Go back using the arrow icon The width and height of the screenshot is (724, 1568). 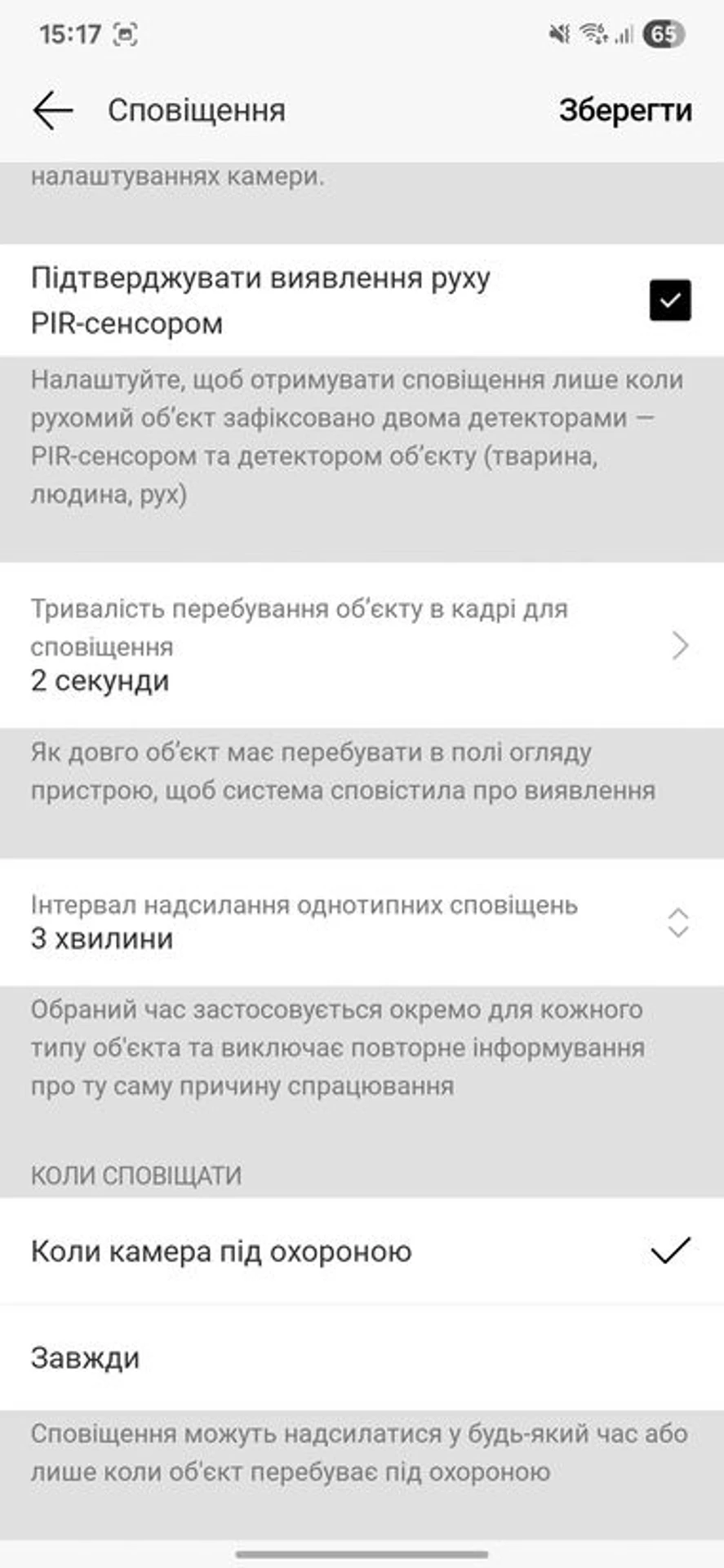(53, 110)
